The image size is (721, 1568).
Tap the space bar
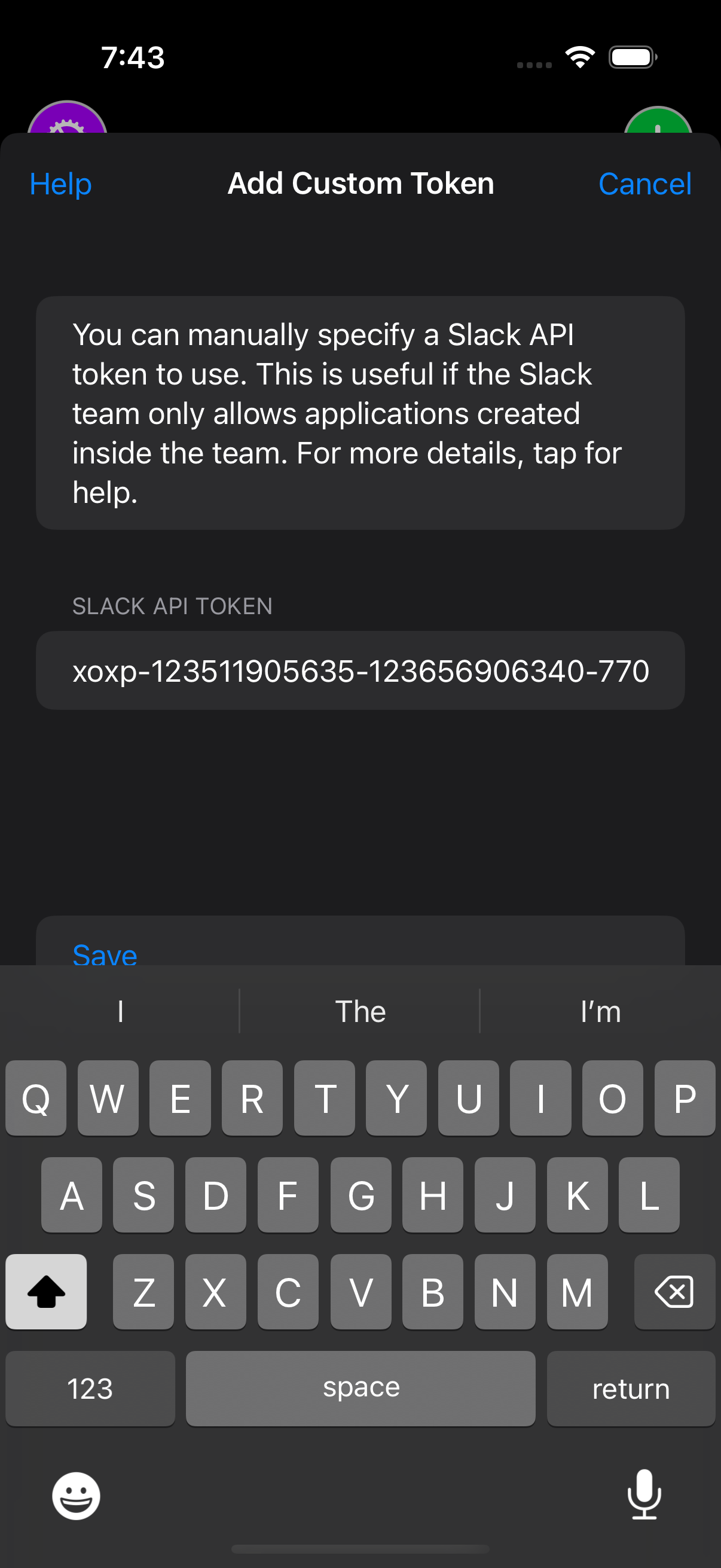tap(360, 1389)
